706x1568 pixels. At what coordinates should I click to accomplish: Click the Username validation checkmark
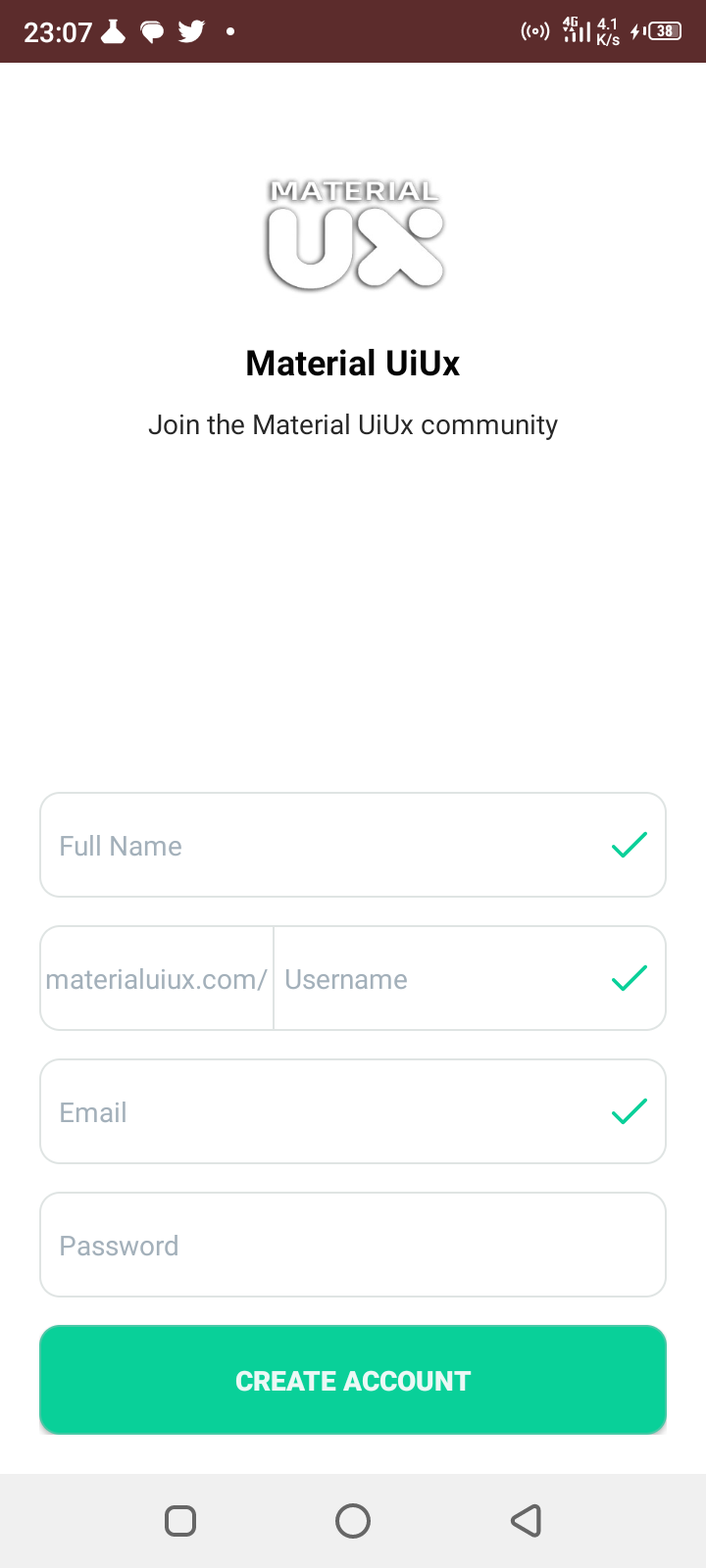630,977
